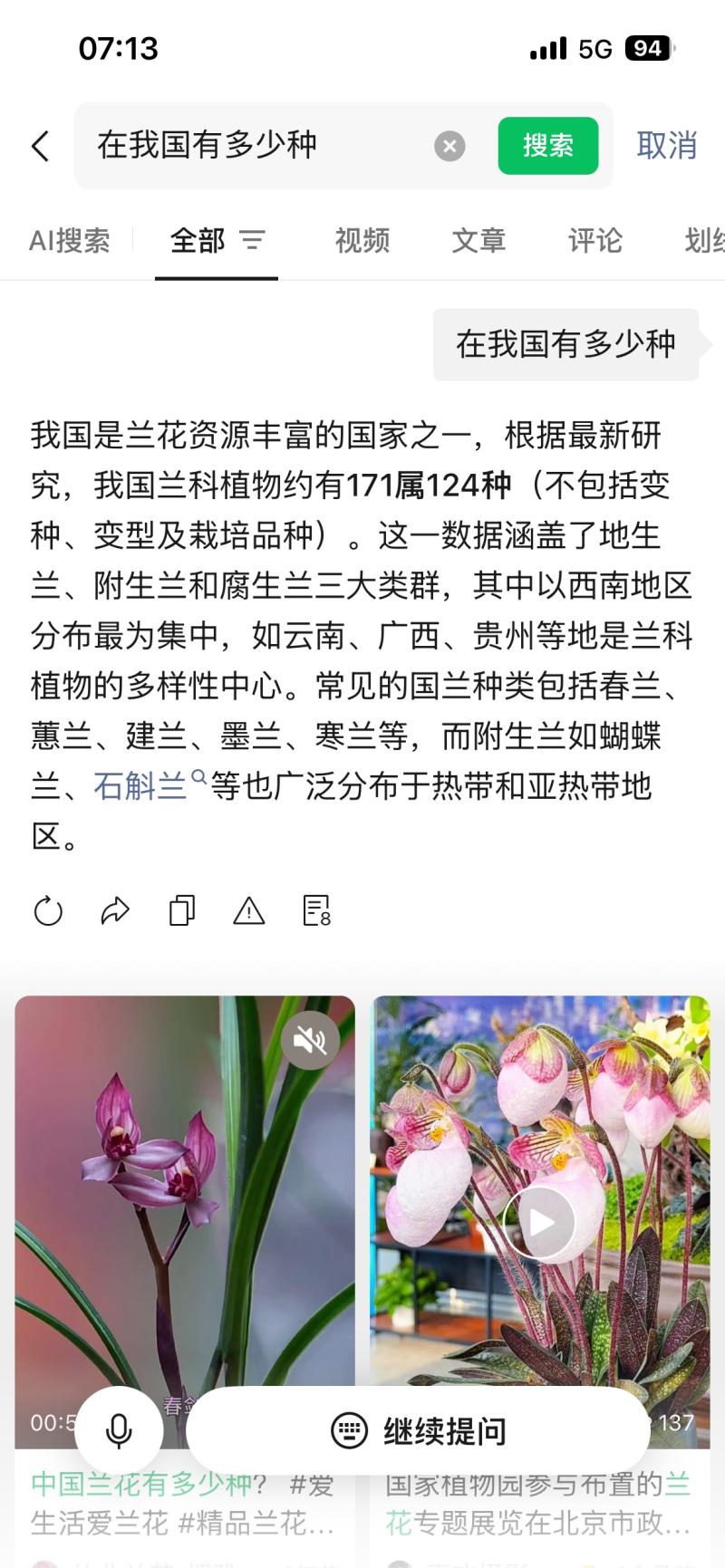Tap 取消 to cancel search
The height and width of the screenshot is (1568, 725).
(666, 146)
